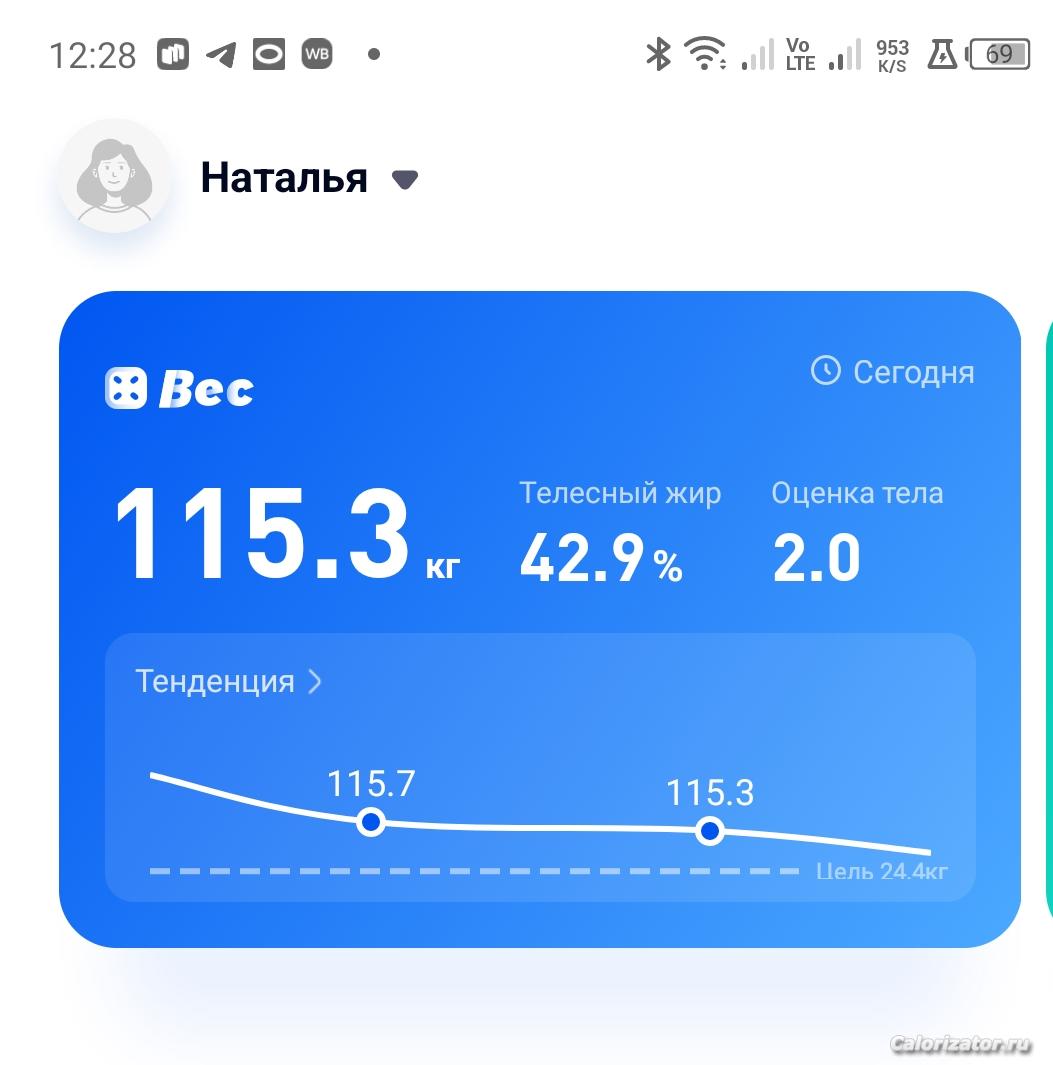
Task: Open the Наталья user dropdown
Action: click(404, 180)
